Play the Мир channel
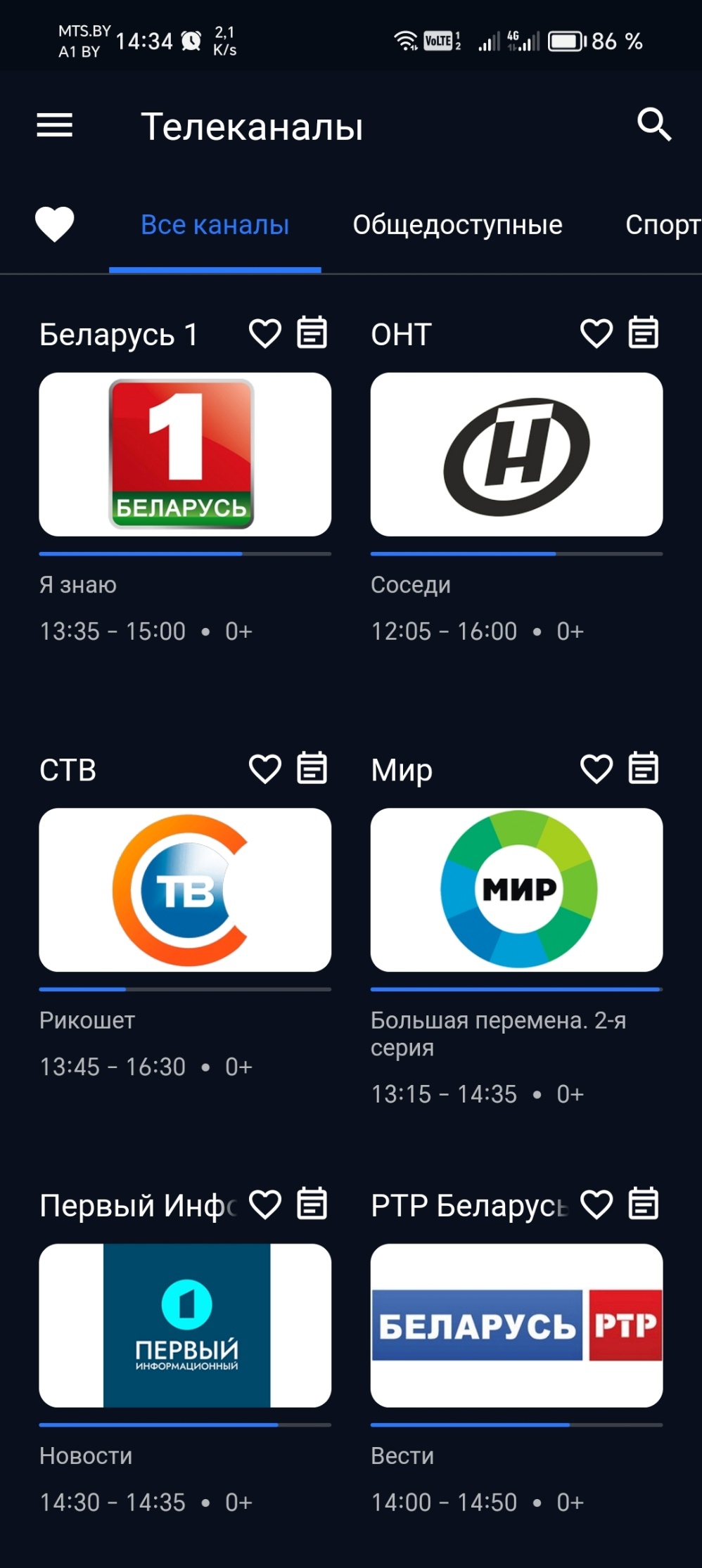This screenshot has width=702, height=1568. (x=516, y=890)
